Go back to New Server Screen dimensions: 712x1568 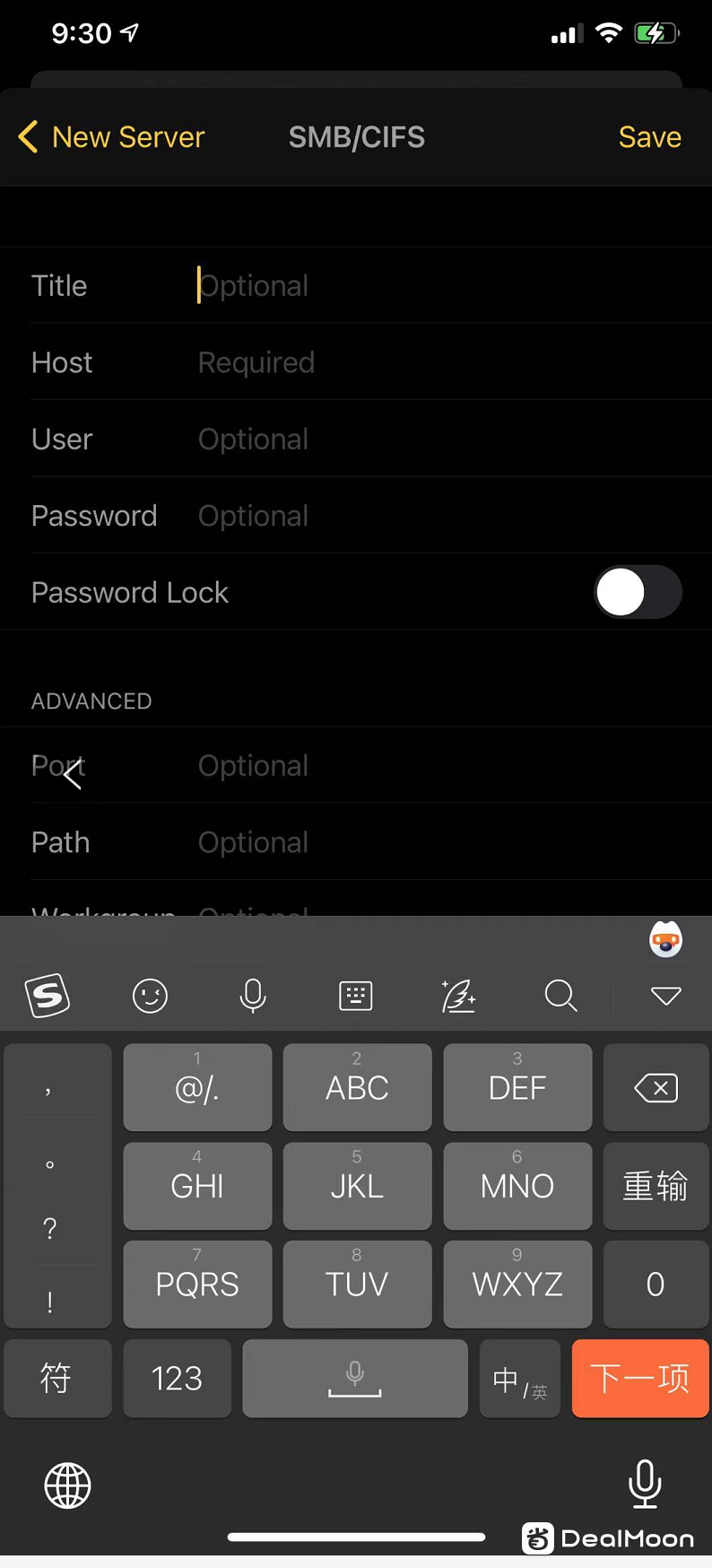point(112,137)
